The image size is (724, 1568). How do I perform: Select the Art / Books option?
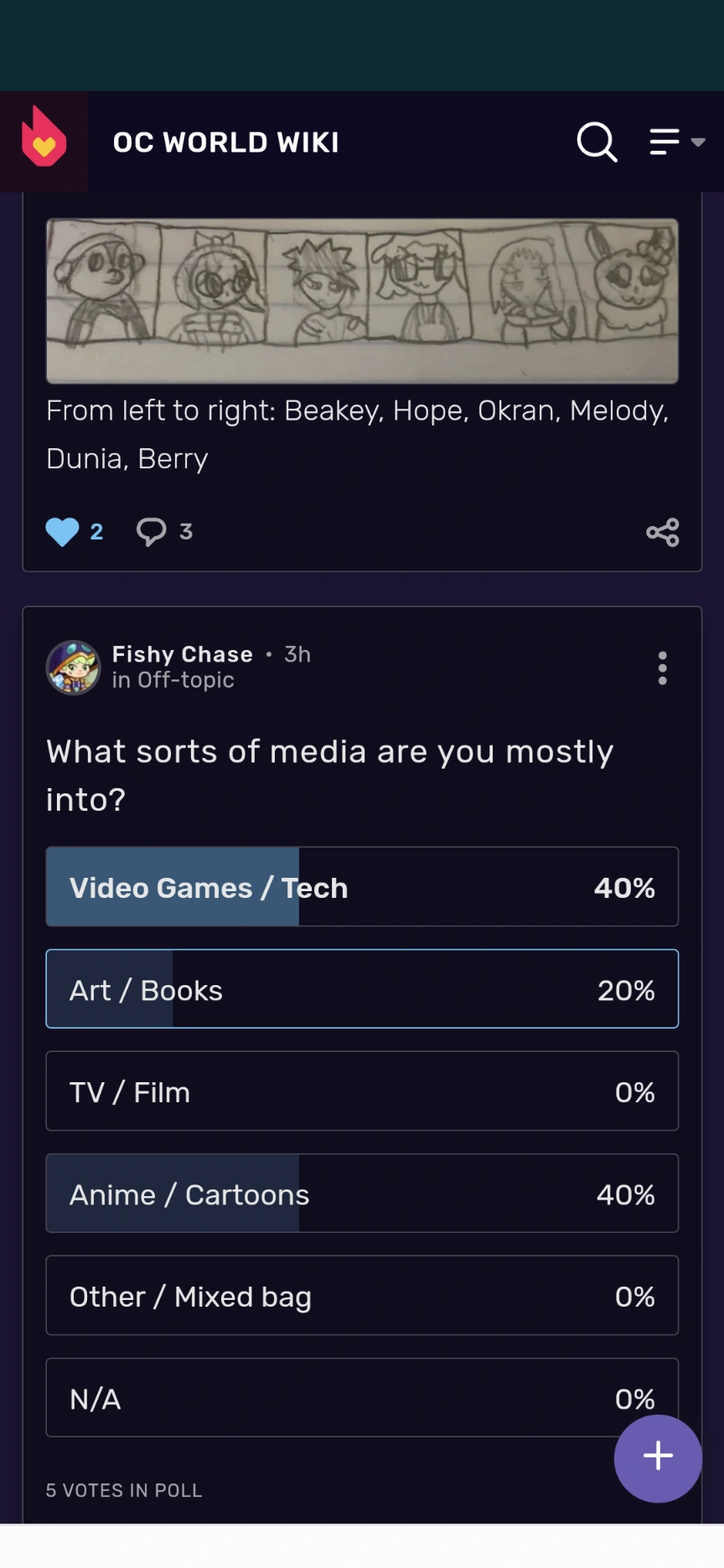click(x=362, y=989)
